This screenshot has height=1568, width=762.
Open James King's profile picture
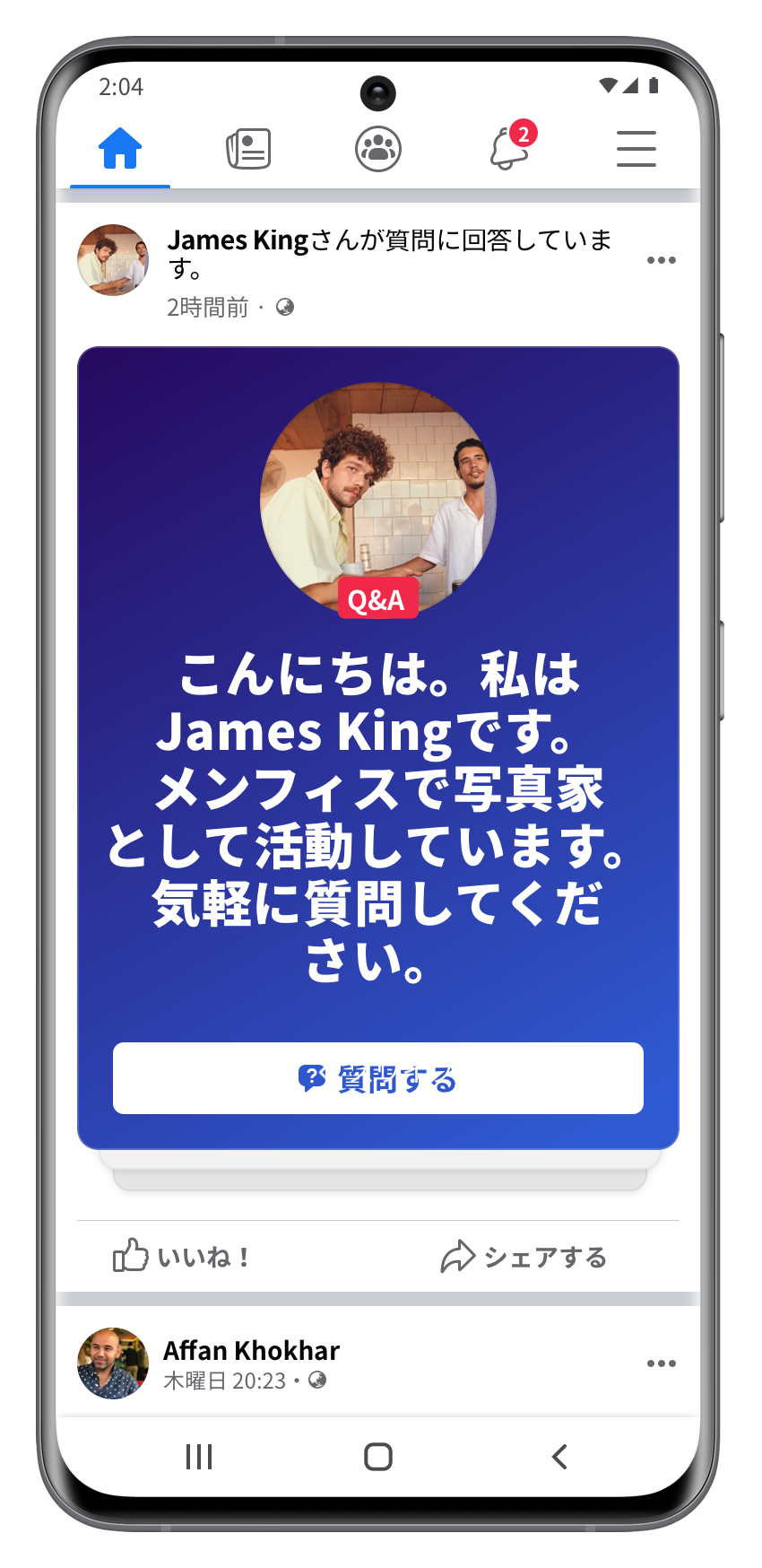(x=113, y=260)
